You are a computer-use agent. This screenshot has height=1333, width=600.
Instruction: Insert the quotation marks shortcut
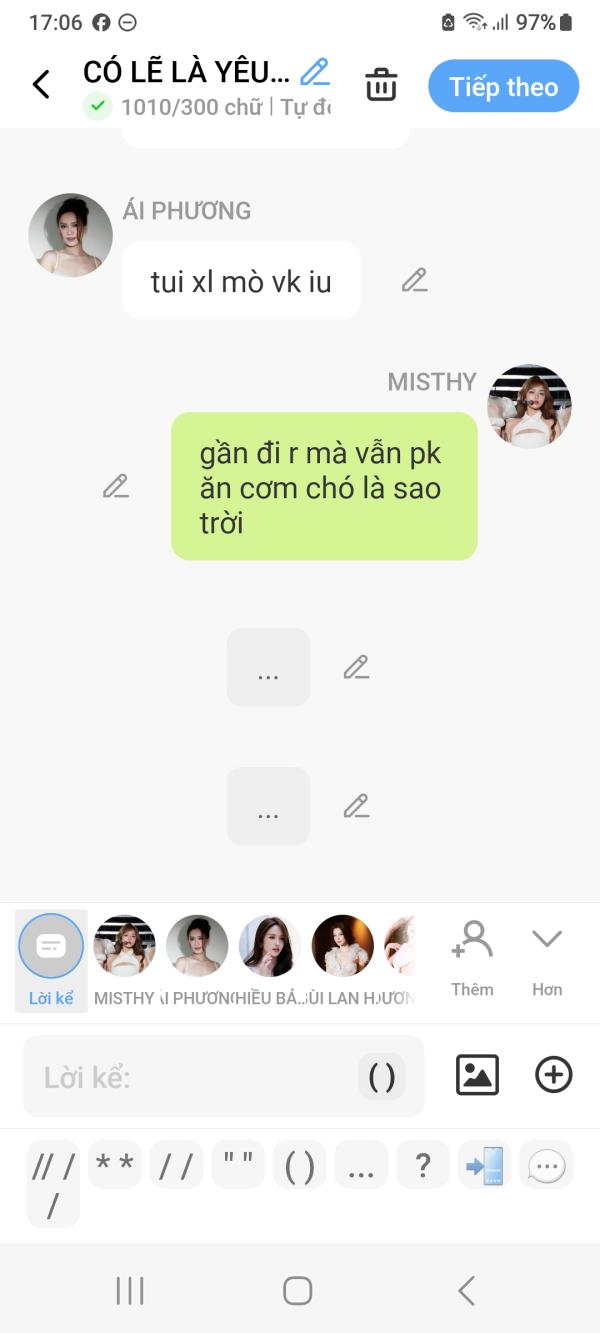238,1165
